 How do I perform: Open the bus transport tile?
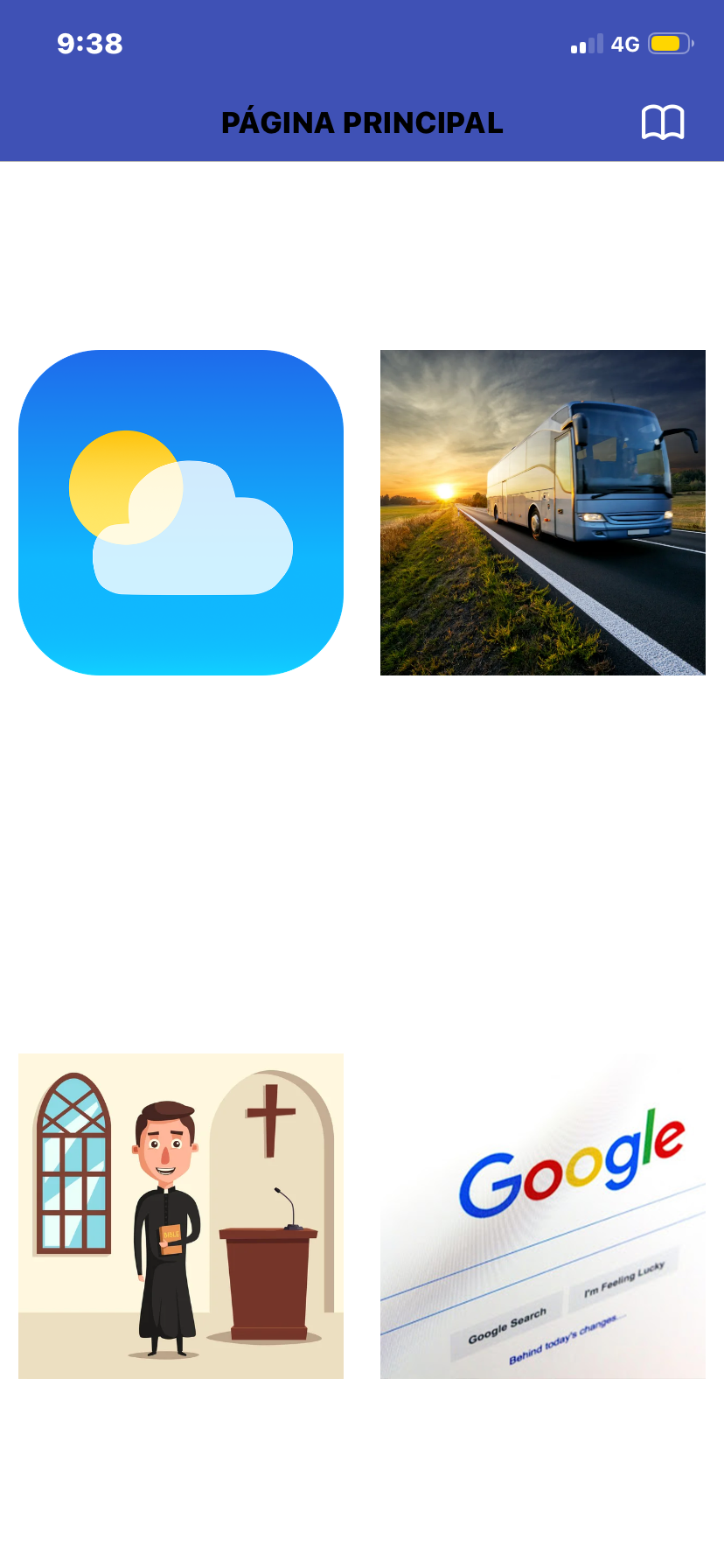click(x=542, y=513)
